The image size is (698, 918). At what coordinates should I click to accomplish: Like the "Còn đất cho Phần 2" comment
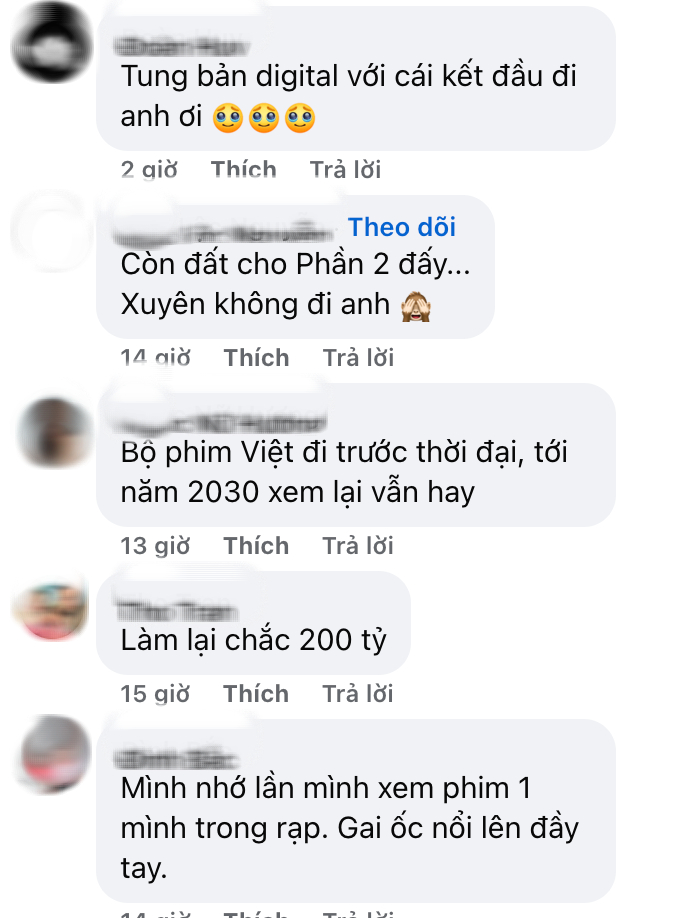(x=256, y=358)
